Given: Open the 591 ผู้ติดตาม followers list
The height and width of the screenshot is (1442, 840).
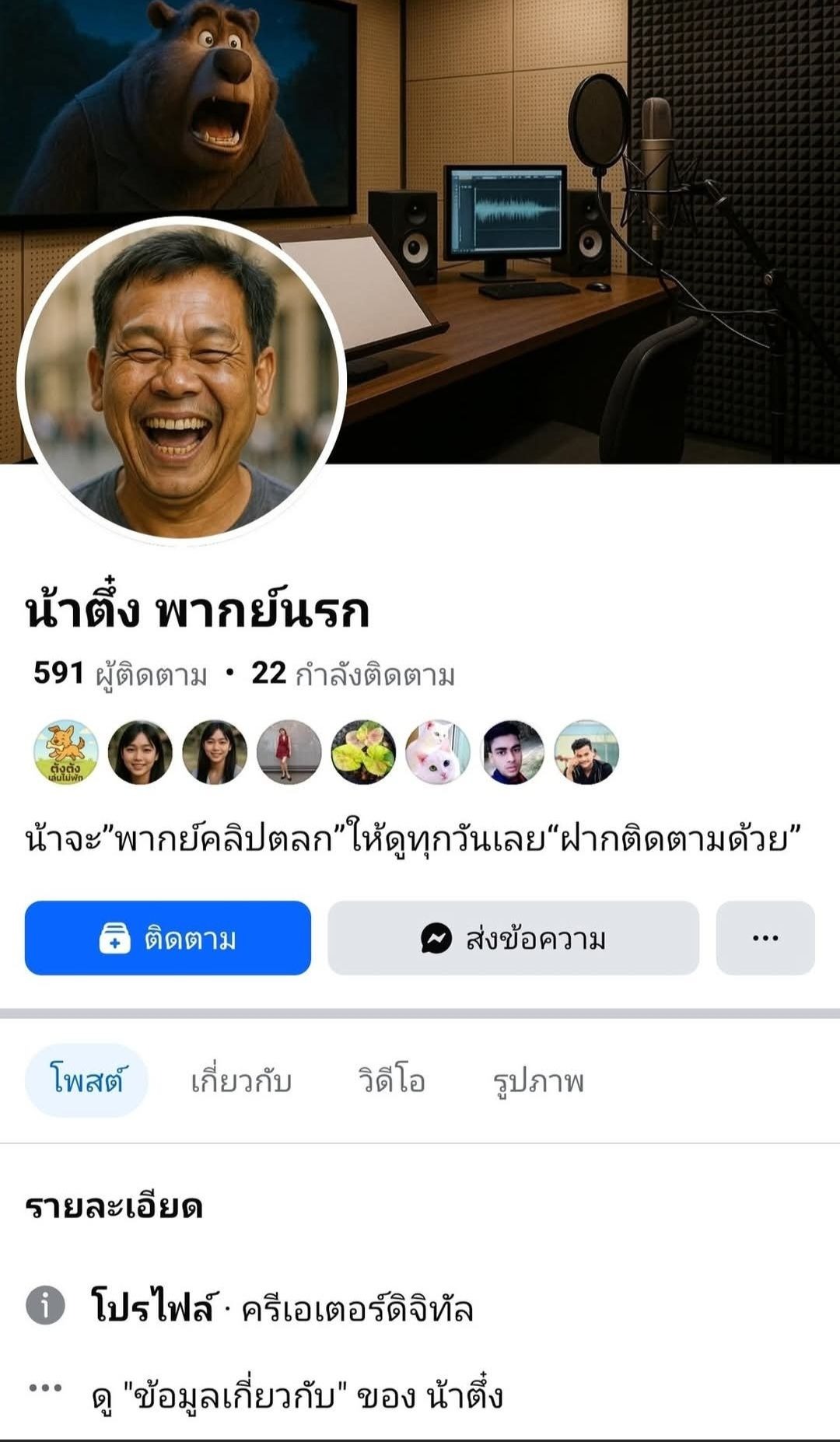Looking at the screenshot, I should [x=121, y=674].
